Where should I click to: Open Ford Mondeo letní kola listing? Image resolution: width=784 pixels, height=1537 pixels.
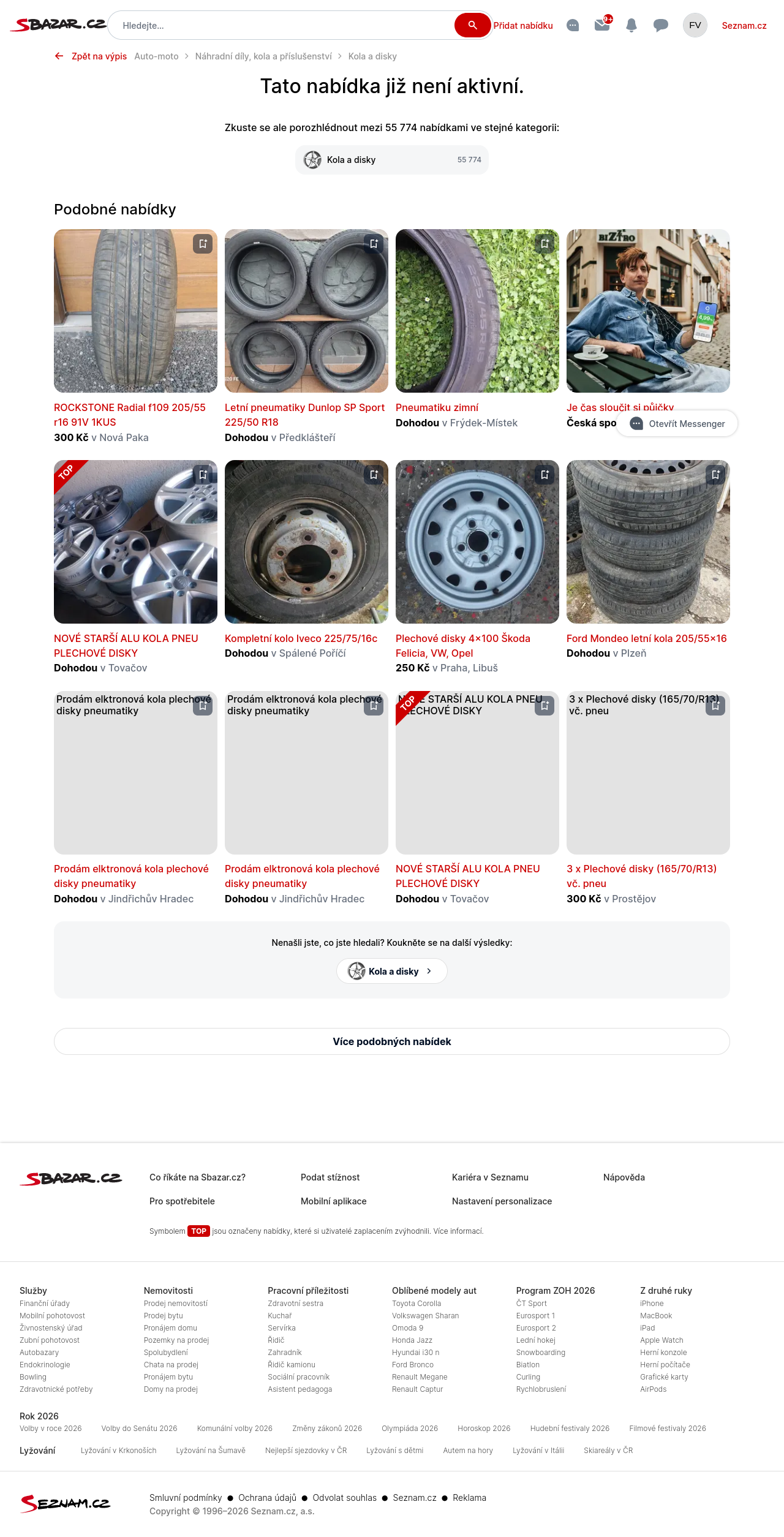[x=646, y=638]
